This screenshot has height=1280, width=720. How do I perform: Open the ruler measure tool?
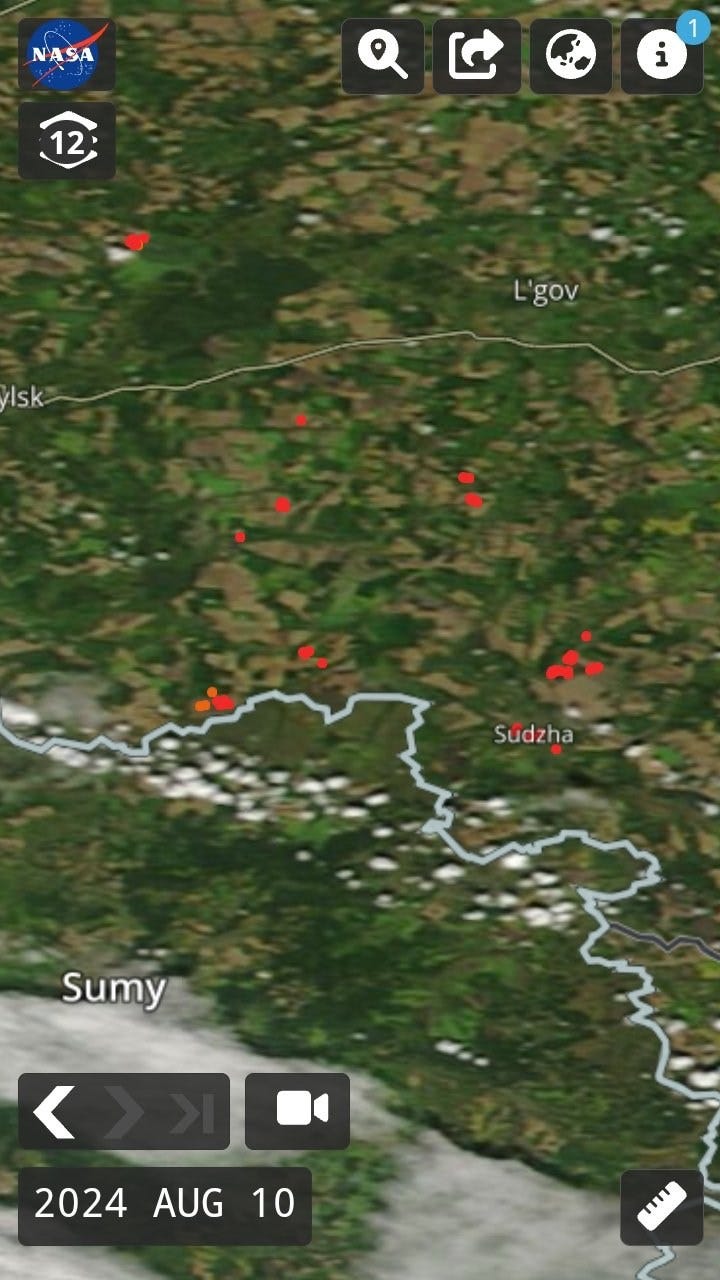(662, 1207)
